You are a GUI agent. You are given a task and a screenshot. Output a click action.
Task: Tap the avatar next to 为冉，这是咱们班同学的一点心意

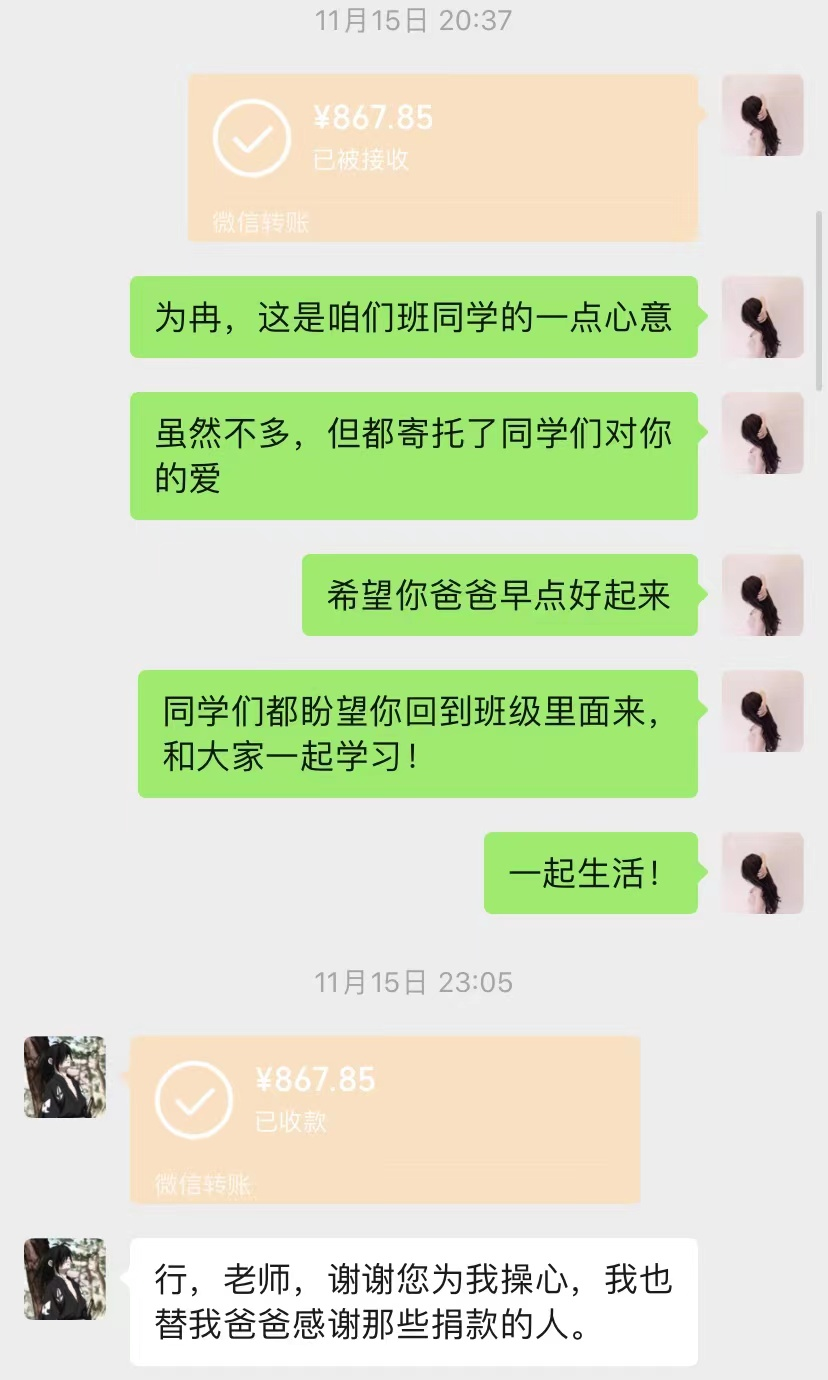tap(762, 317)
